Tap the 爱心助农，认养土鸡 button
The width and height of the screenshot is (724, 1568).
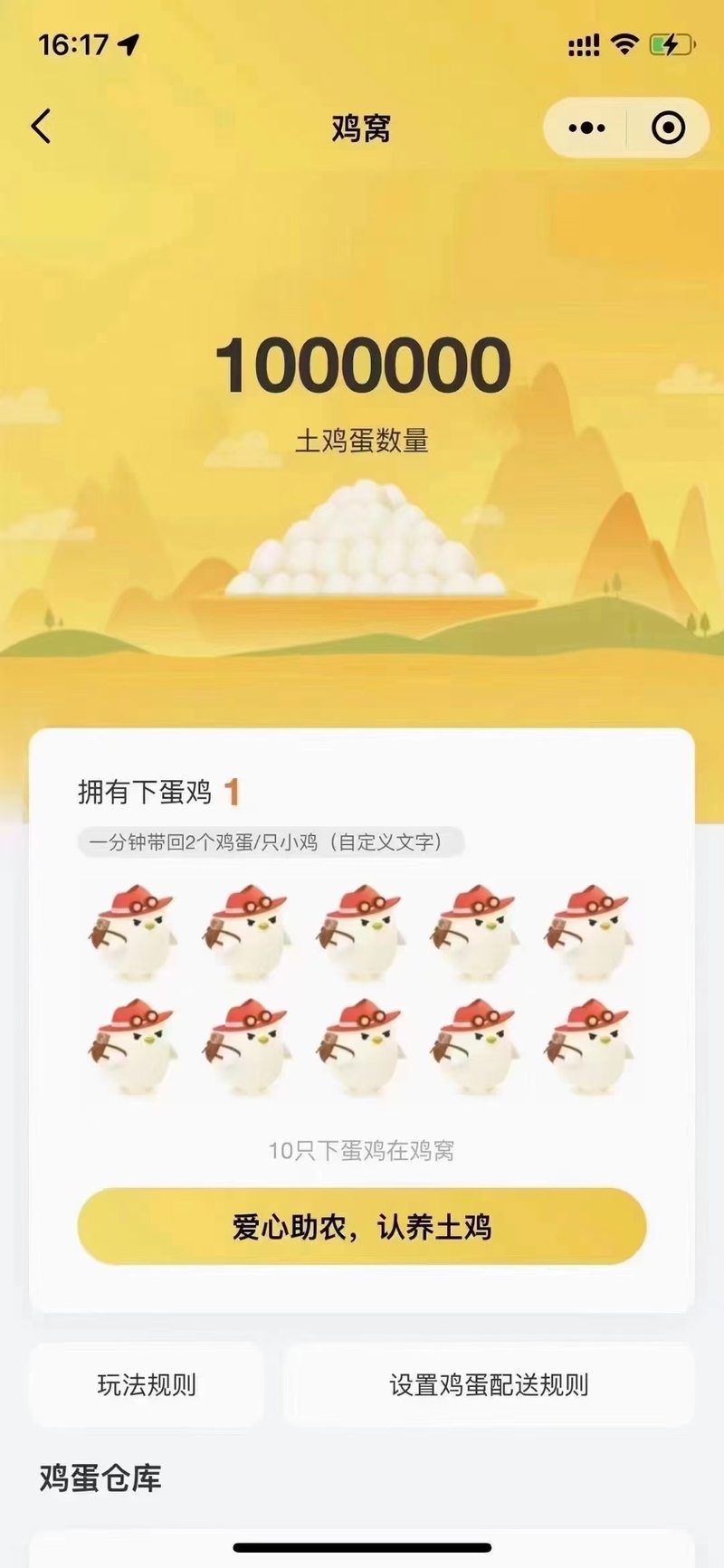[362, 1226]
